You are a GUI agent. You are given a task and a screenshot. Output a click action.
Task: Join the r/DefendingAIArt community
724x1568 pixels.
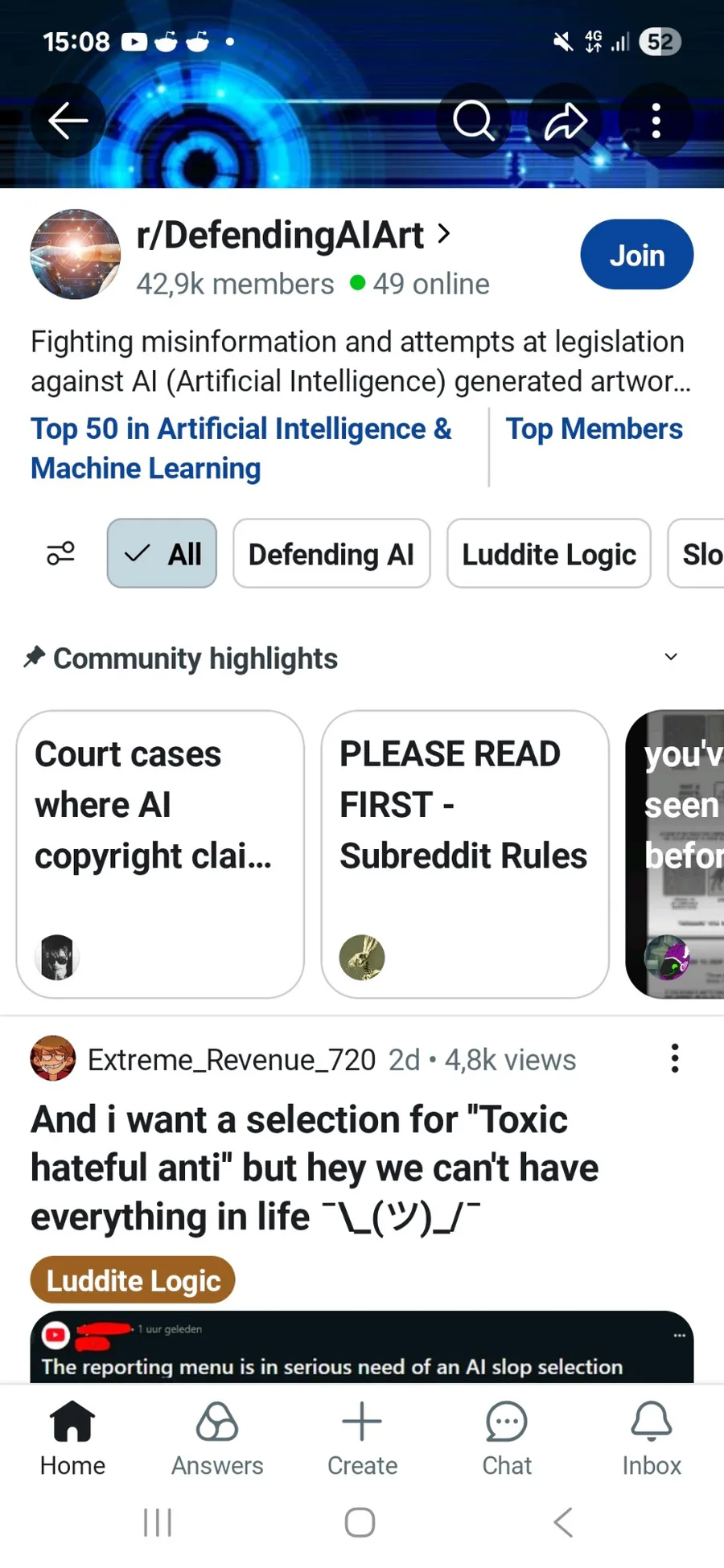[636, 255]
